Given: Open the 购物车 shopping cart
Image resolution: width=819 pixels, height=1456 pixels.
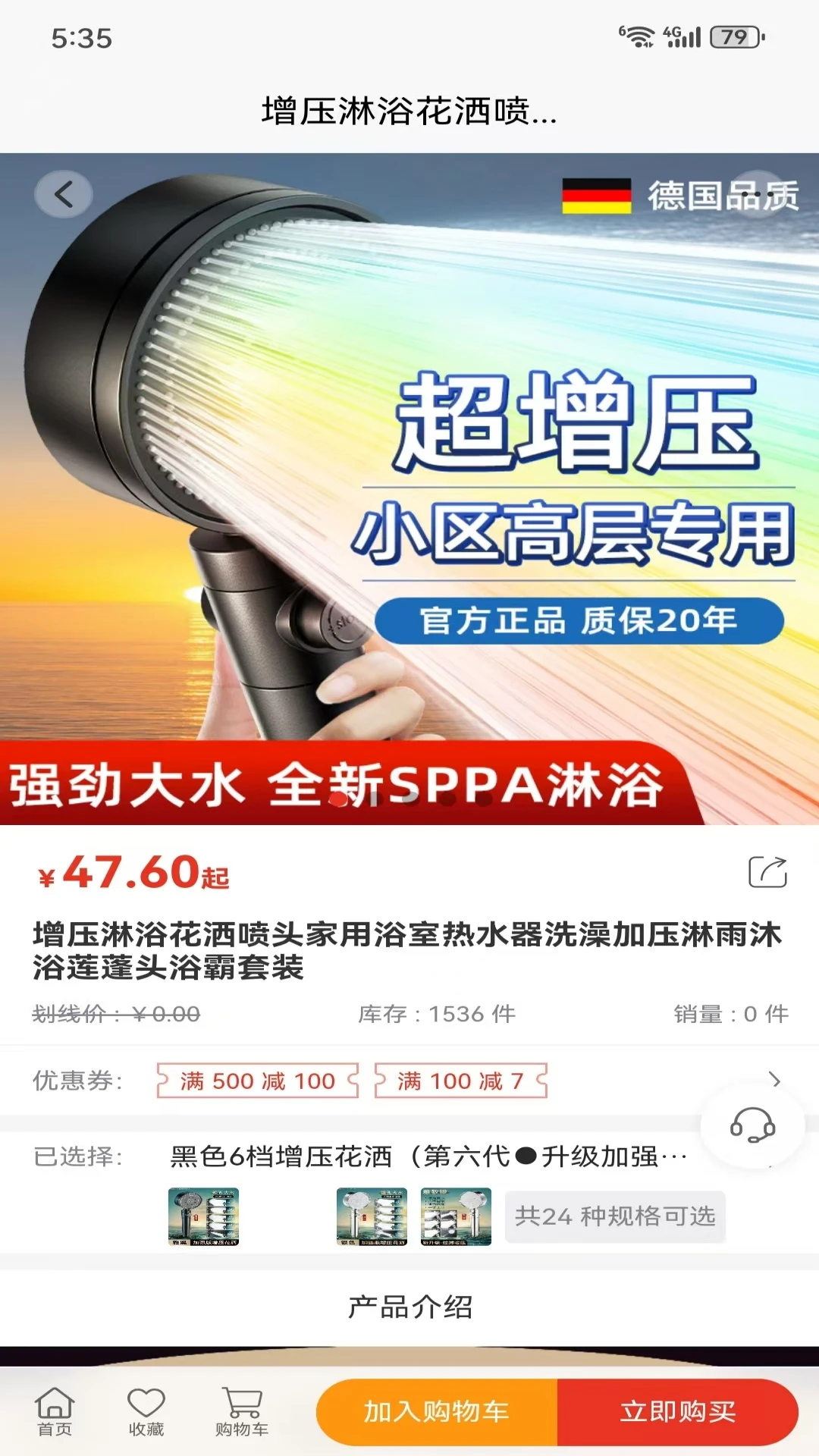Looking at the screenshot, I should [242, 1412].
